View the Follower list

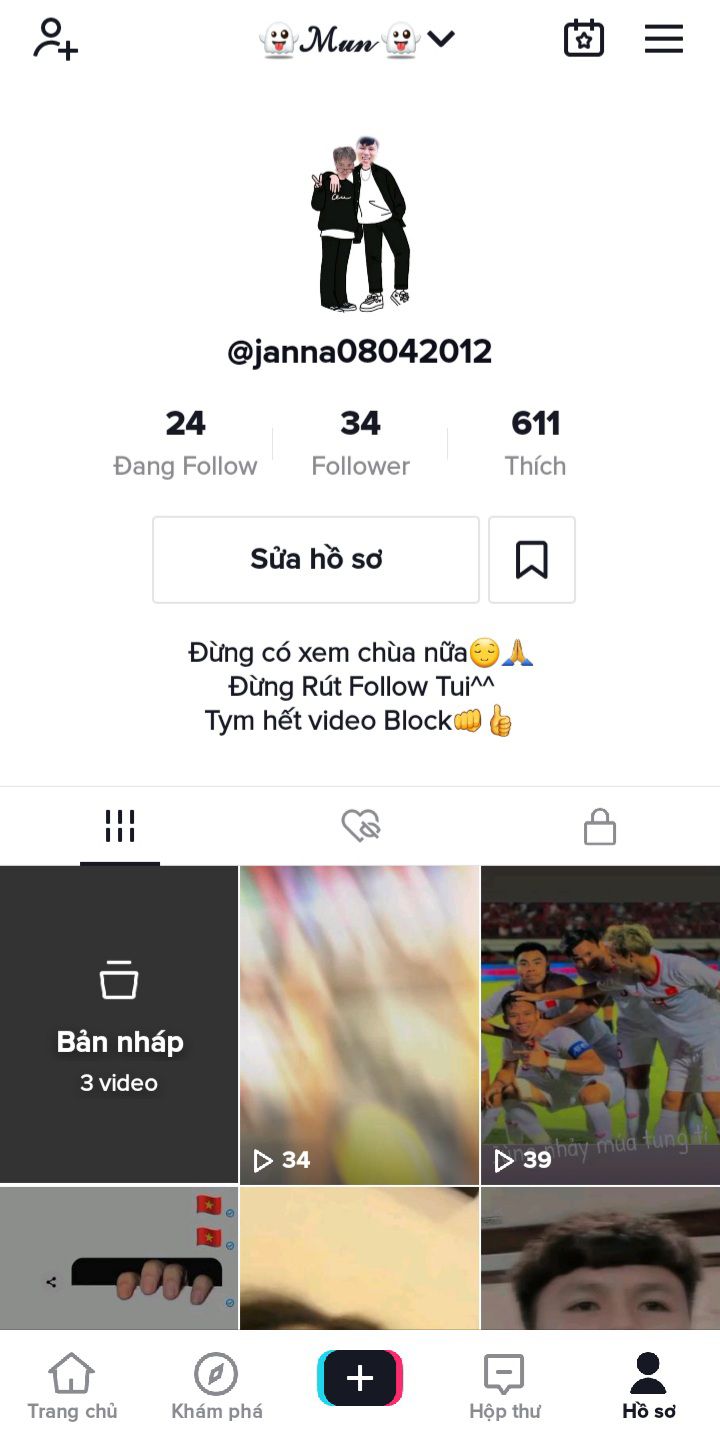click(360, 442)
